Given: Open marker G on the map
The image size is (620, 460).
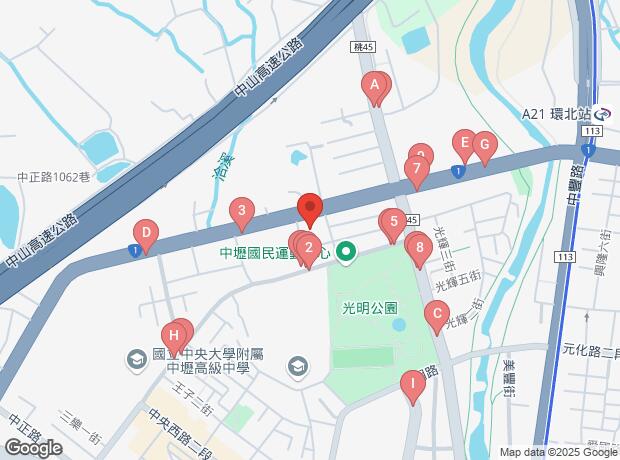Looking at the screenshot, I should point(484,146).
